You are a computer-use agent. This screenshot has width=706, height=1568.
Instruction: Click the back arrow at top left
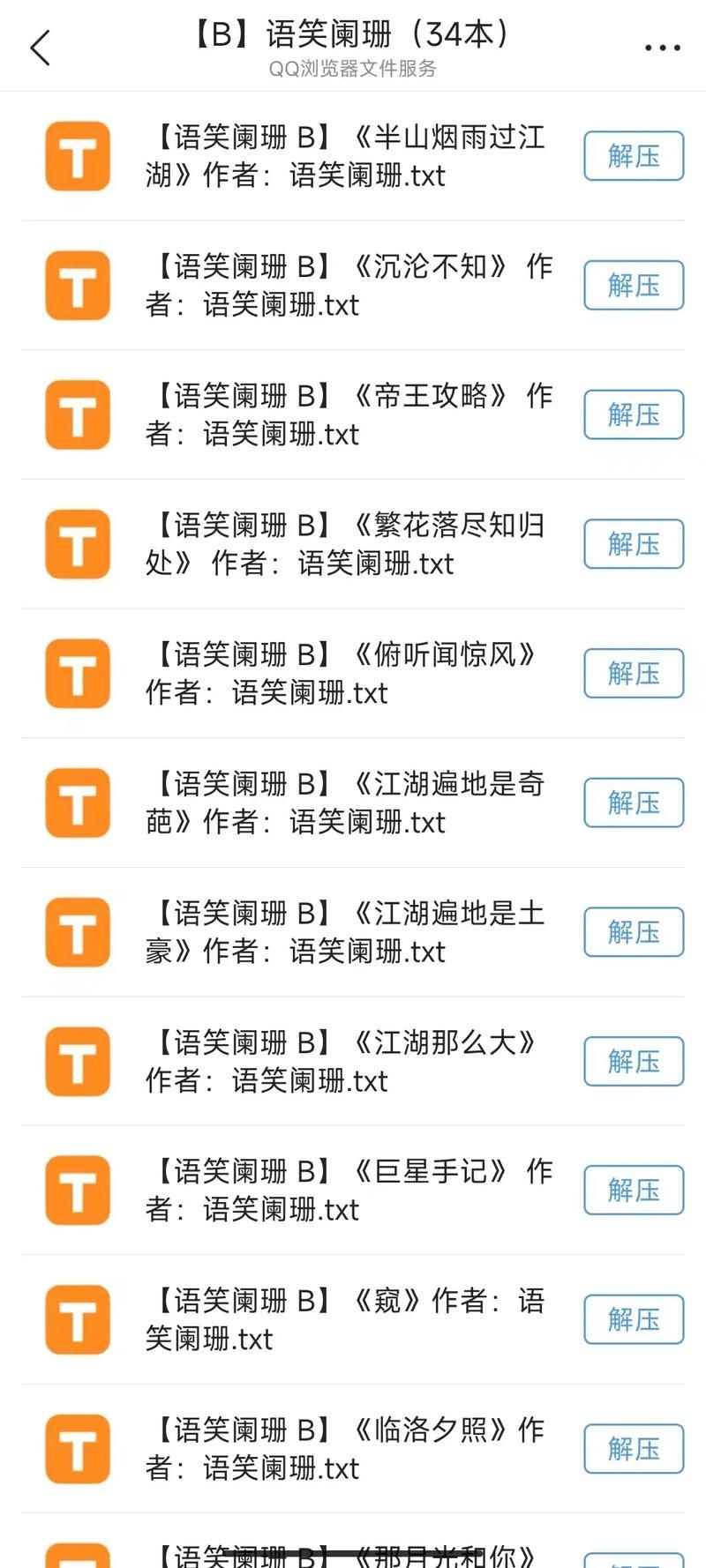click(40, 48)
